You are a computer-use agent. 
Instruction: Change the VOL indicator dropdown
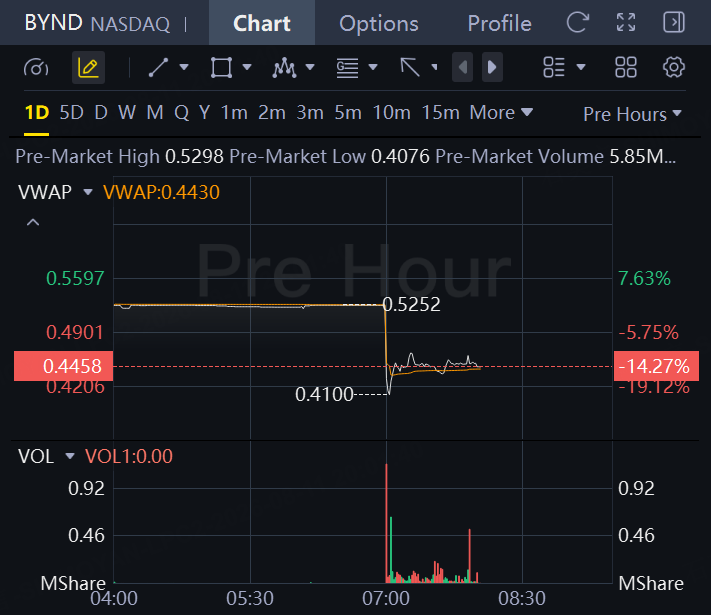[x=70, y=456]
